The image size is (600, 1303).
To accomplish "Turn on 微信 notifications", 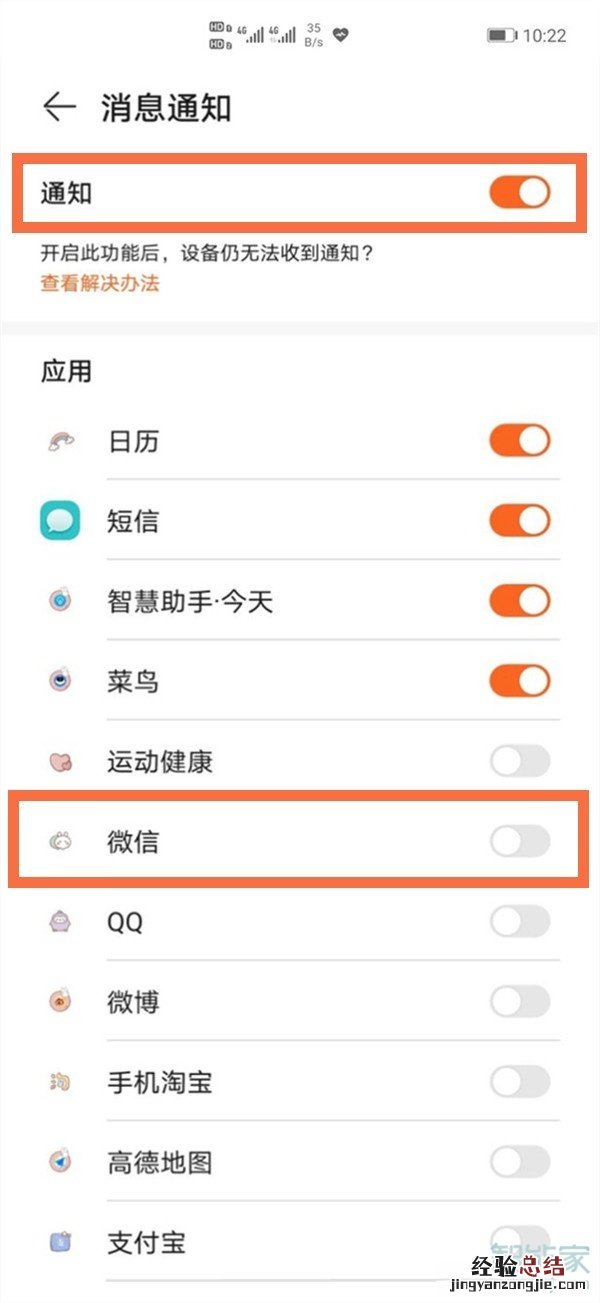I will pos(519,841).
